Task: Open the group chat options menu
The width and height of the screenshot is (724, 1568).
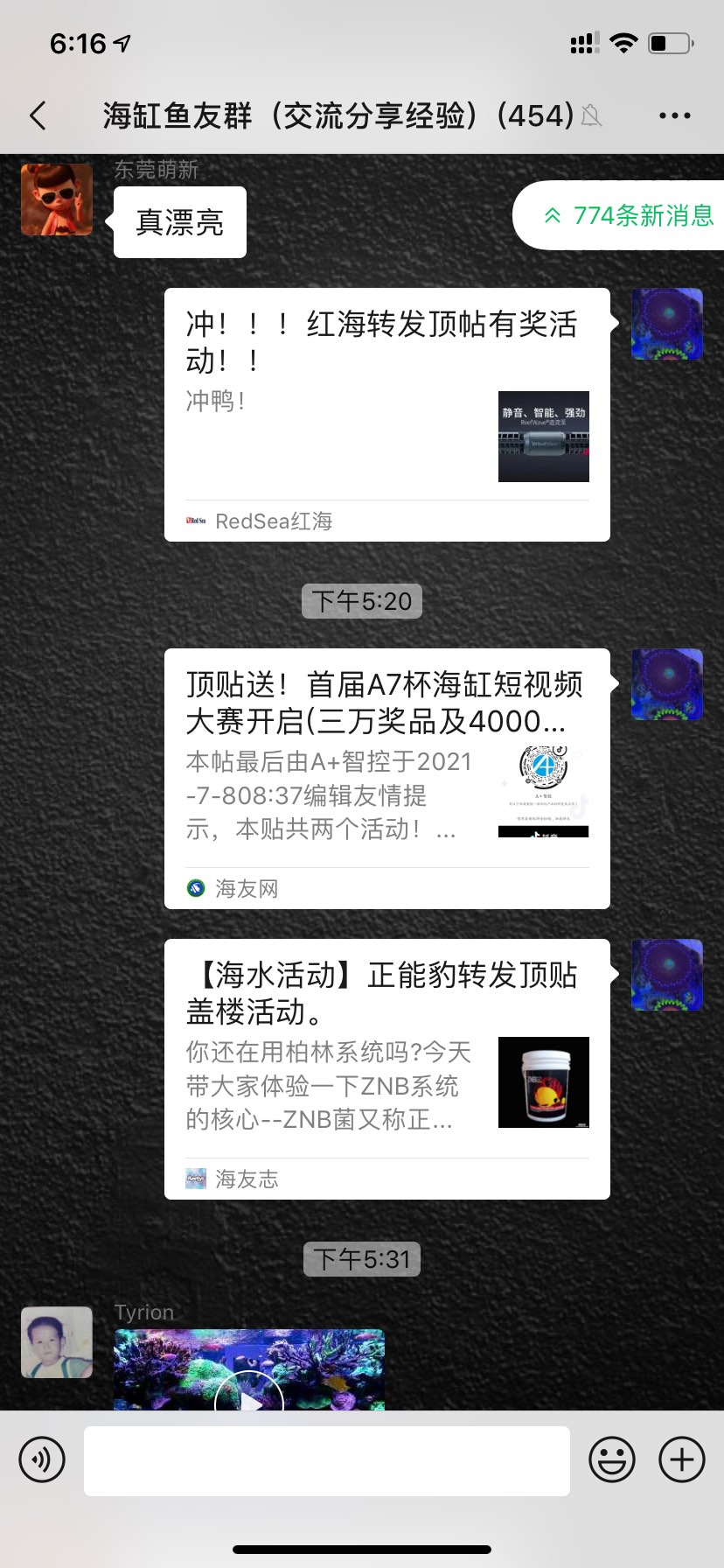Action: [674, 115]
